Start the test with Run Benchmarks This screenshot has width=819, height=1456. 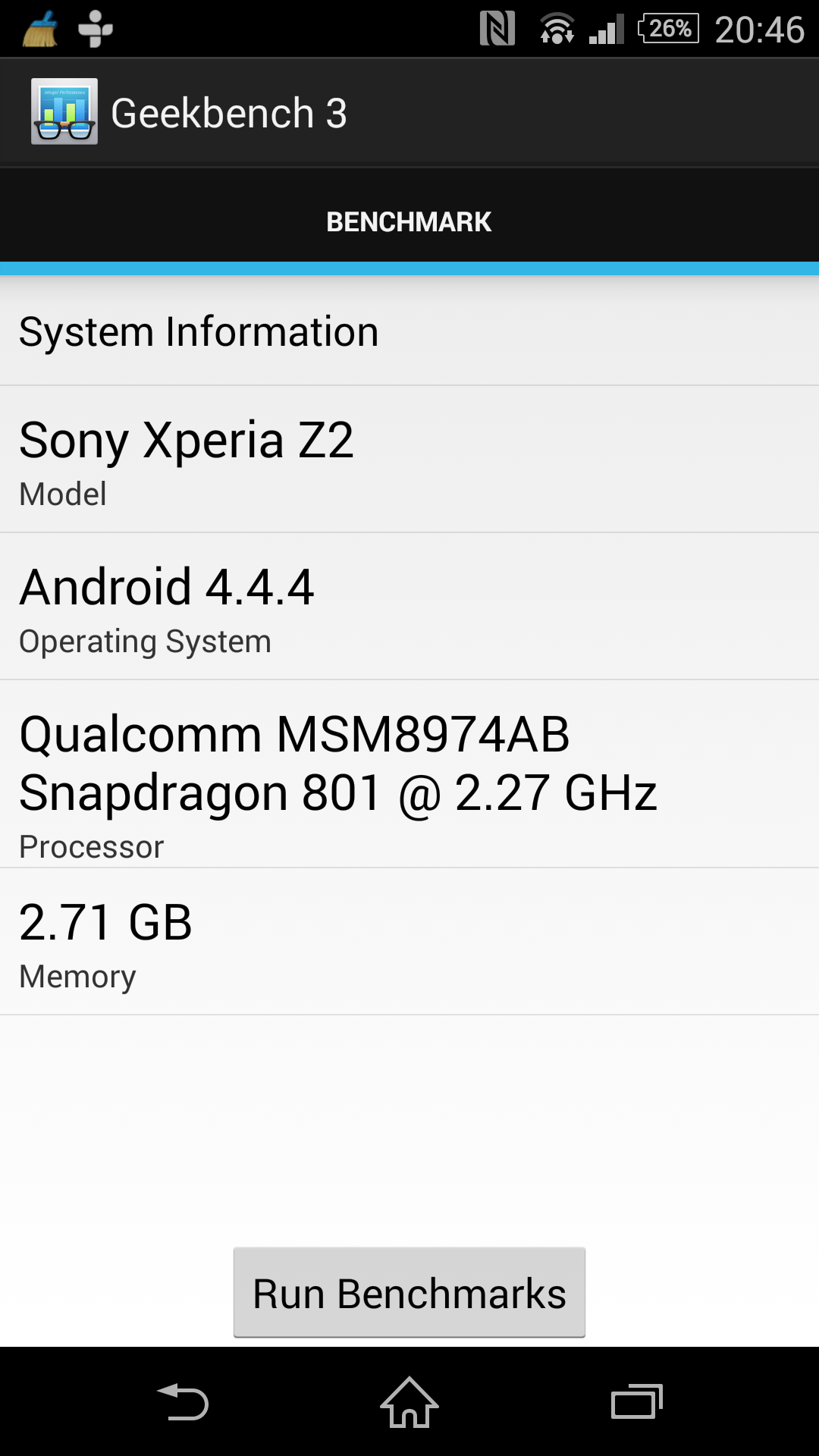[409, 1292]
